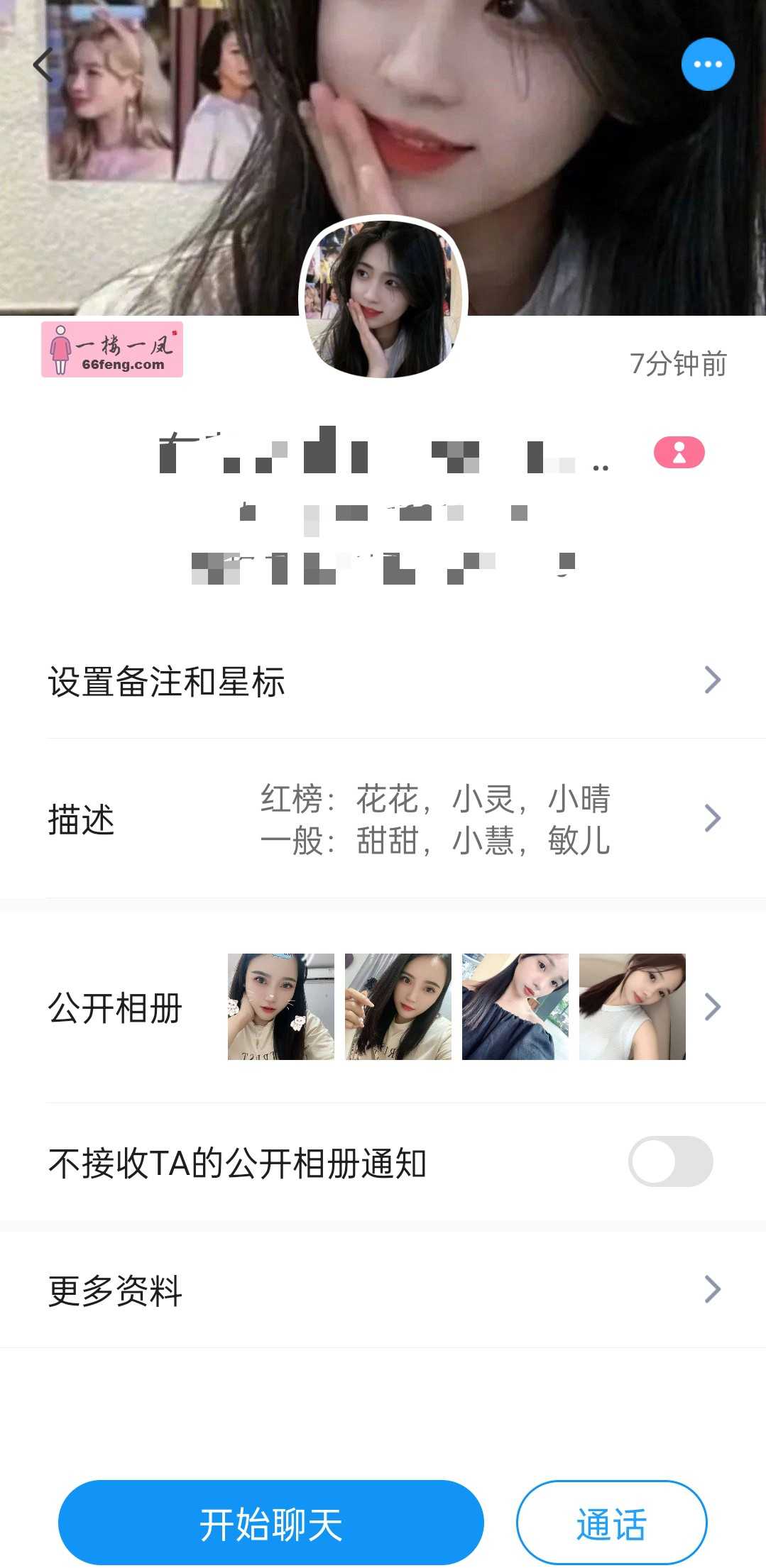Open 更多资料 for more info
Screen dimensions: 766x1568
(x=383, y=1290)
